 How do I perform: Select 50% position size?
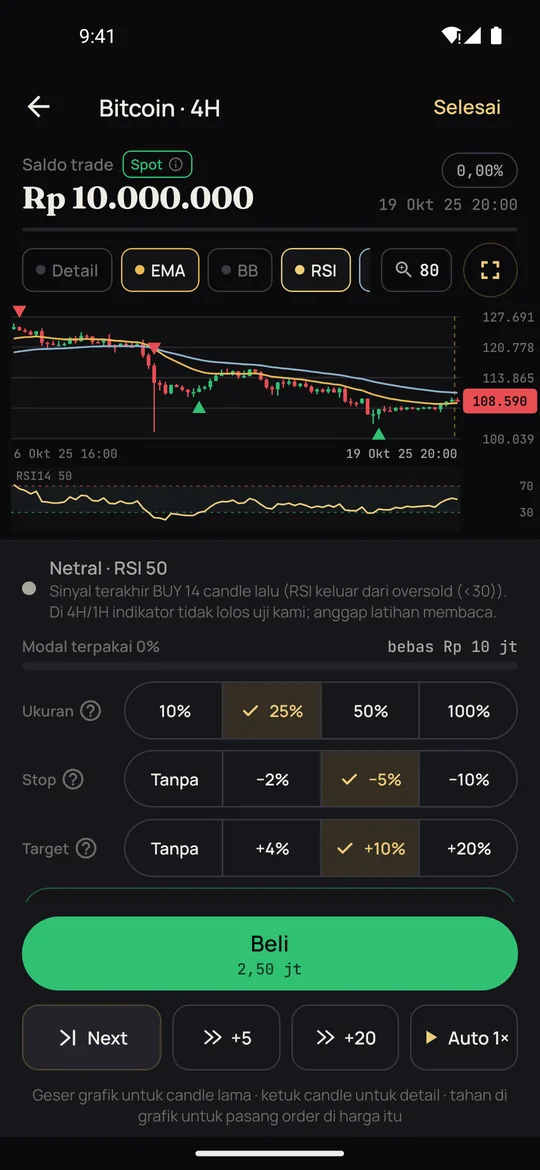[x=371, y=711]
